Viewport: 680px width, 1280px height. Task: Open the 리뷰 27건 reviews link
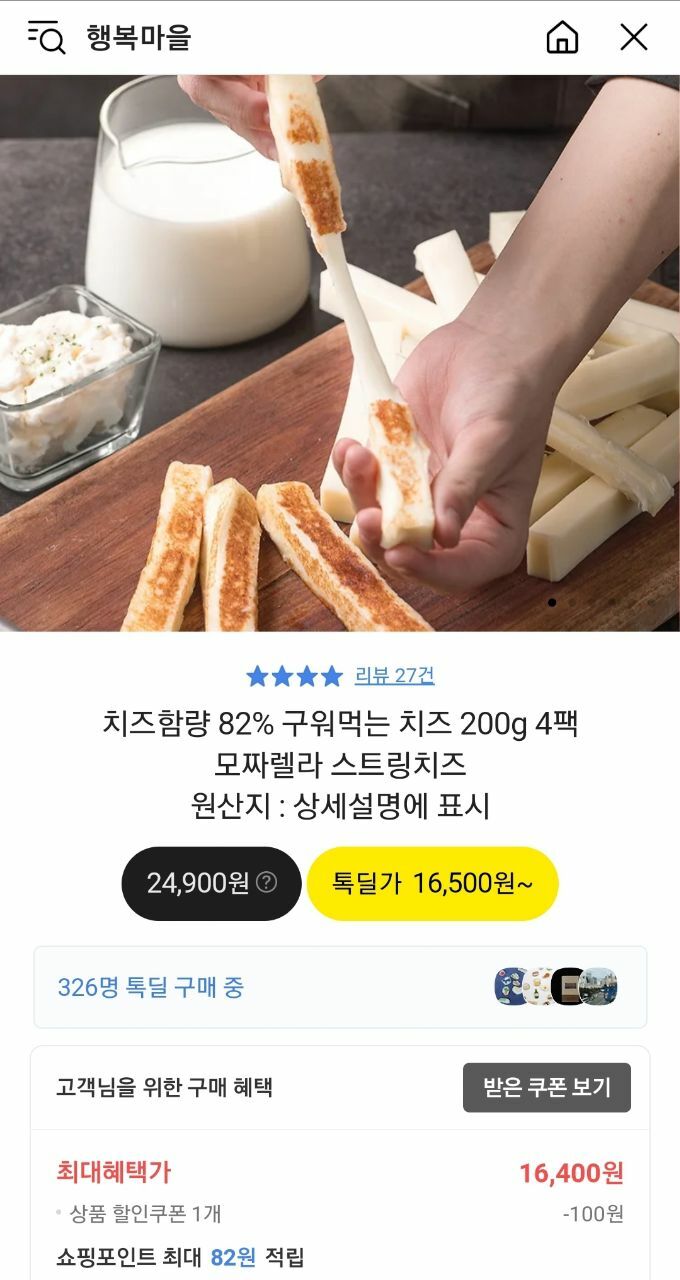click(394, 676)
